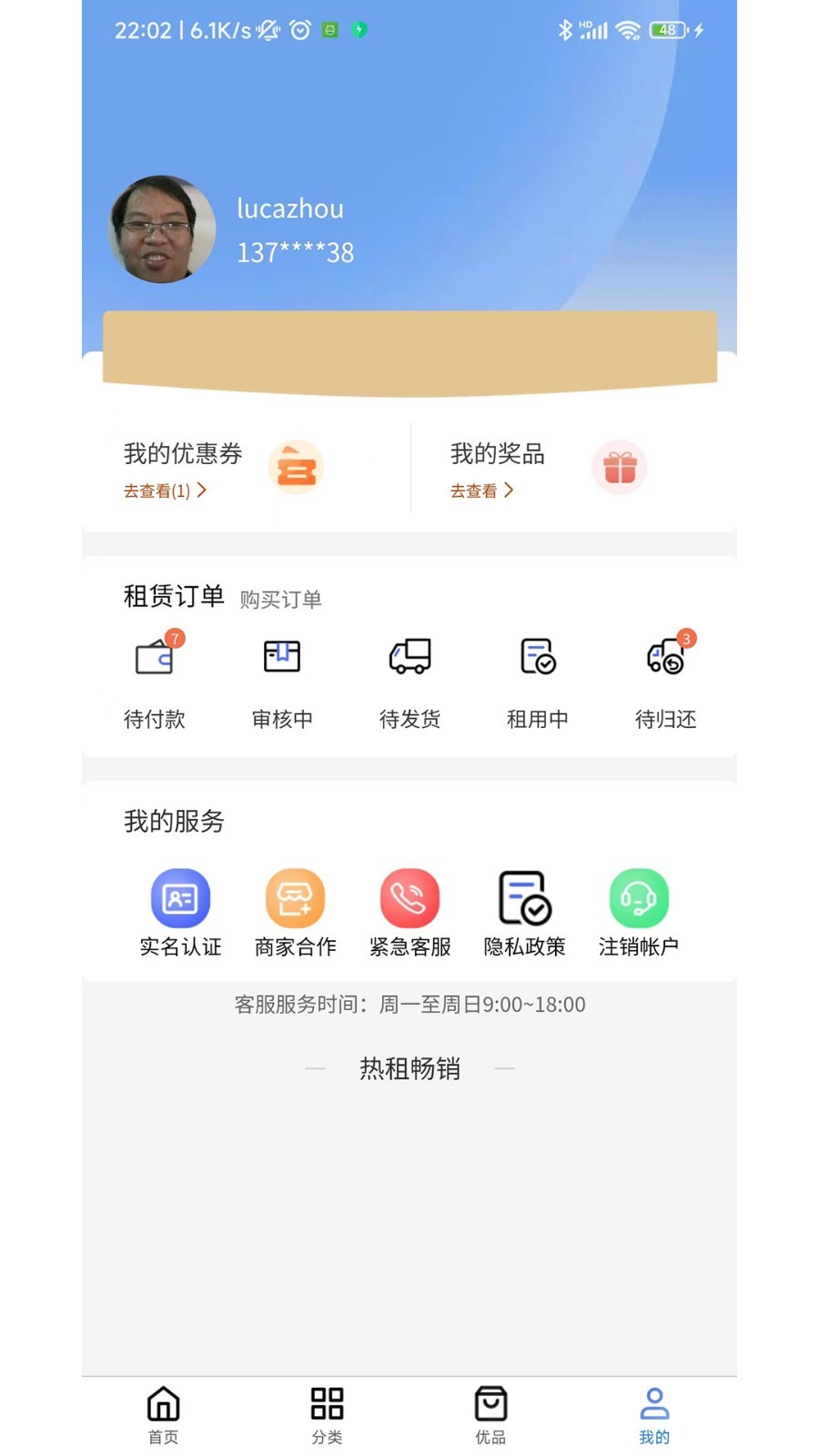The image size is (819, 1456).
Task: Open the coupon gift box icon
Action: [x=296, y=468]
